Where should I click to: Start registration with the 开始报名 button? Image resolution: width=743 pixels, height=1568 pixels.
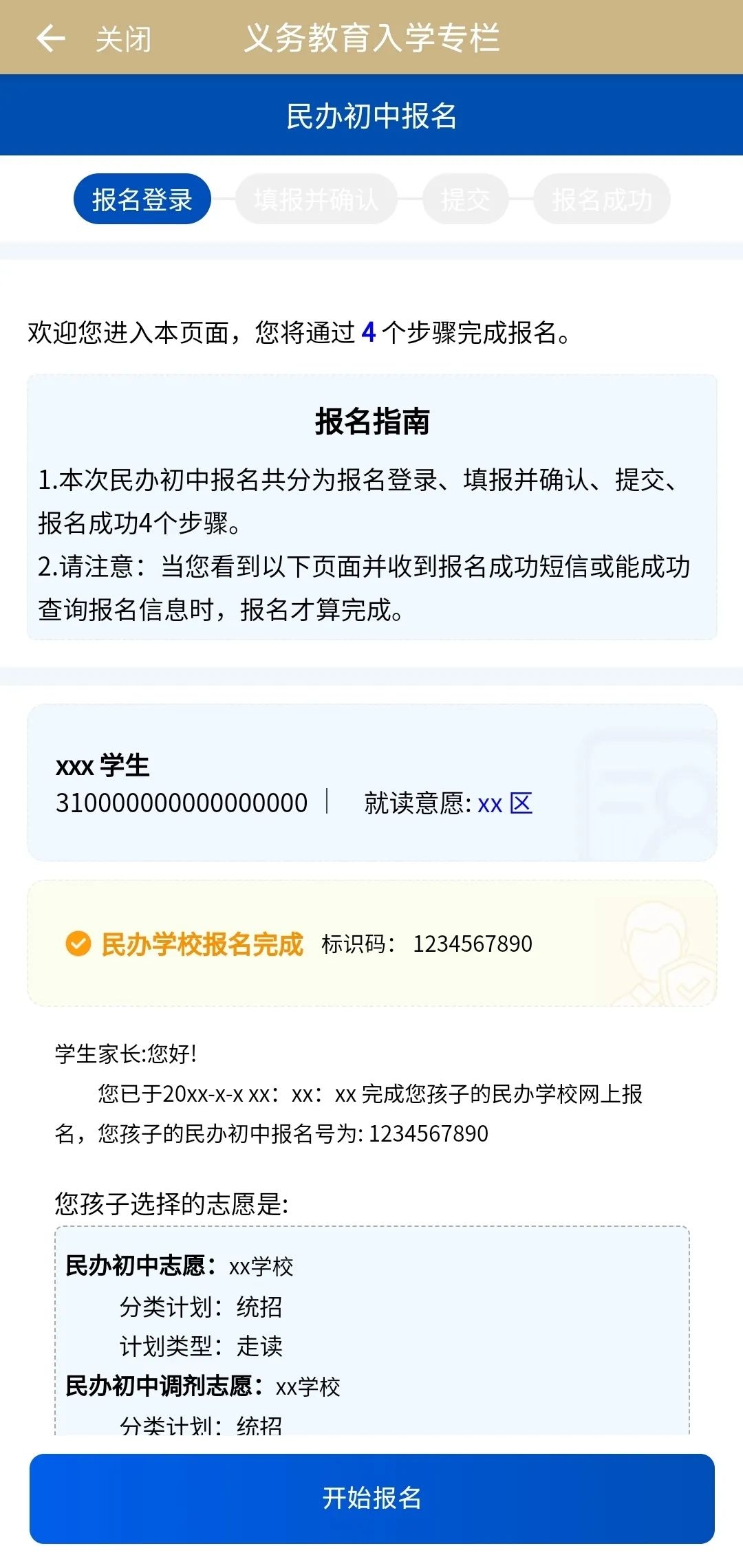(371, 1499)
